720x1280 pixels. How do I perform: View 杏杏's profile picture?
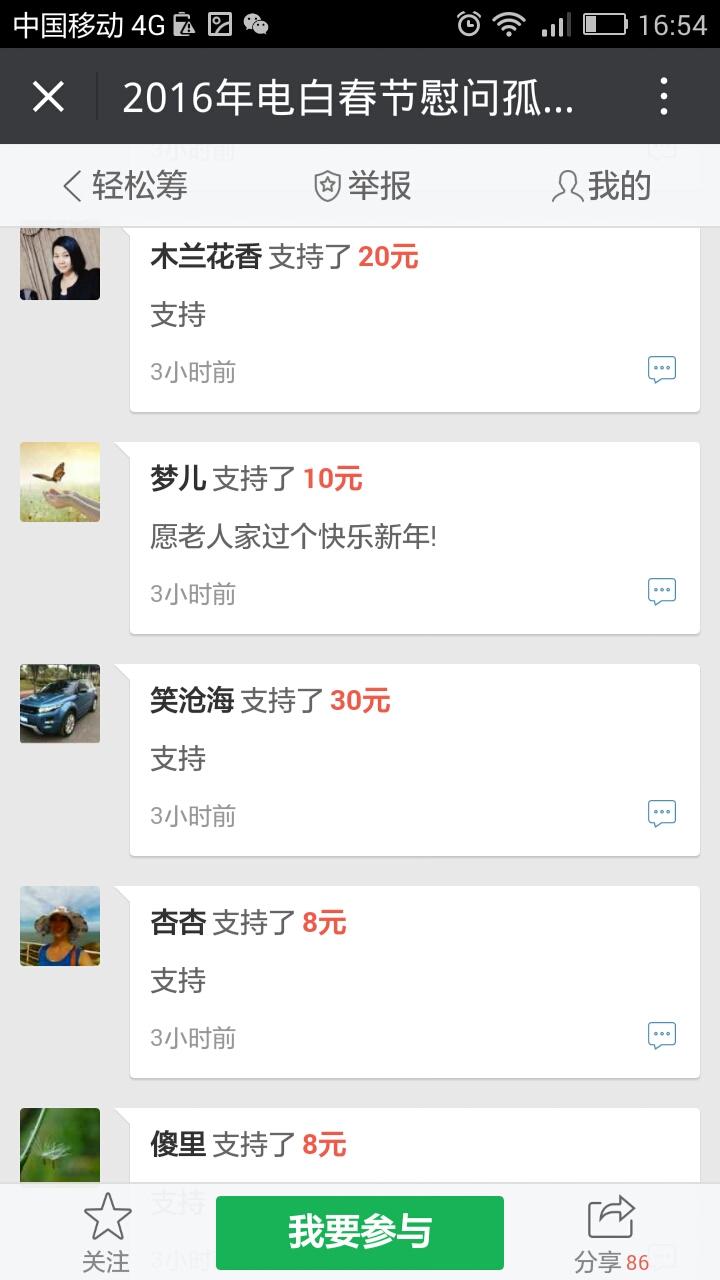click(x=60, y=926)
